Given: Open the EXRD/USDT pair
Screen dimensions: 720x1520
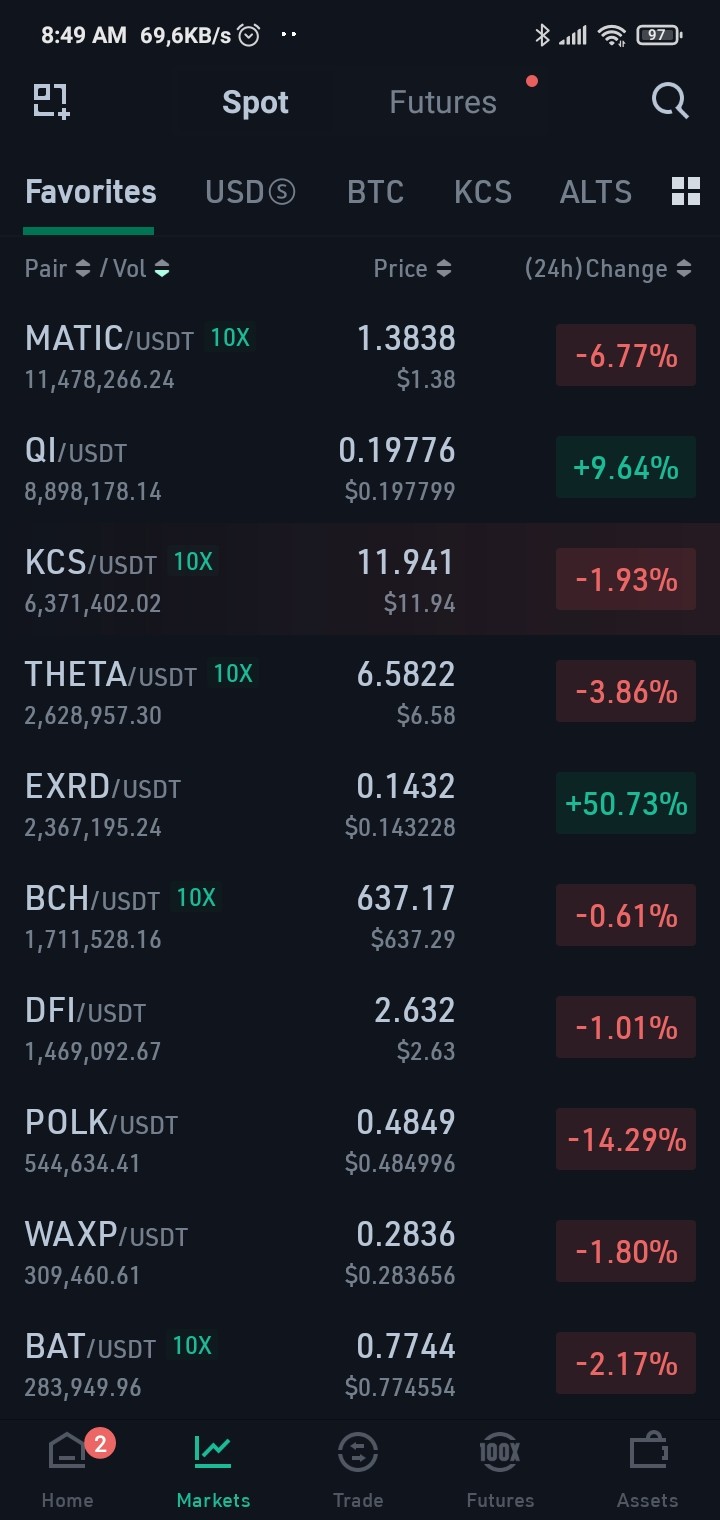Looking at the screenshot, I should tap(360, 803).
